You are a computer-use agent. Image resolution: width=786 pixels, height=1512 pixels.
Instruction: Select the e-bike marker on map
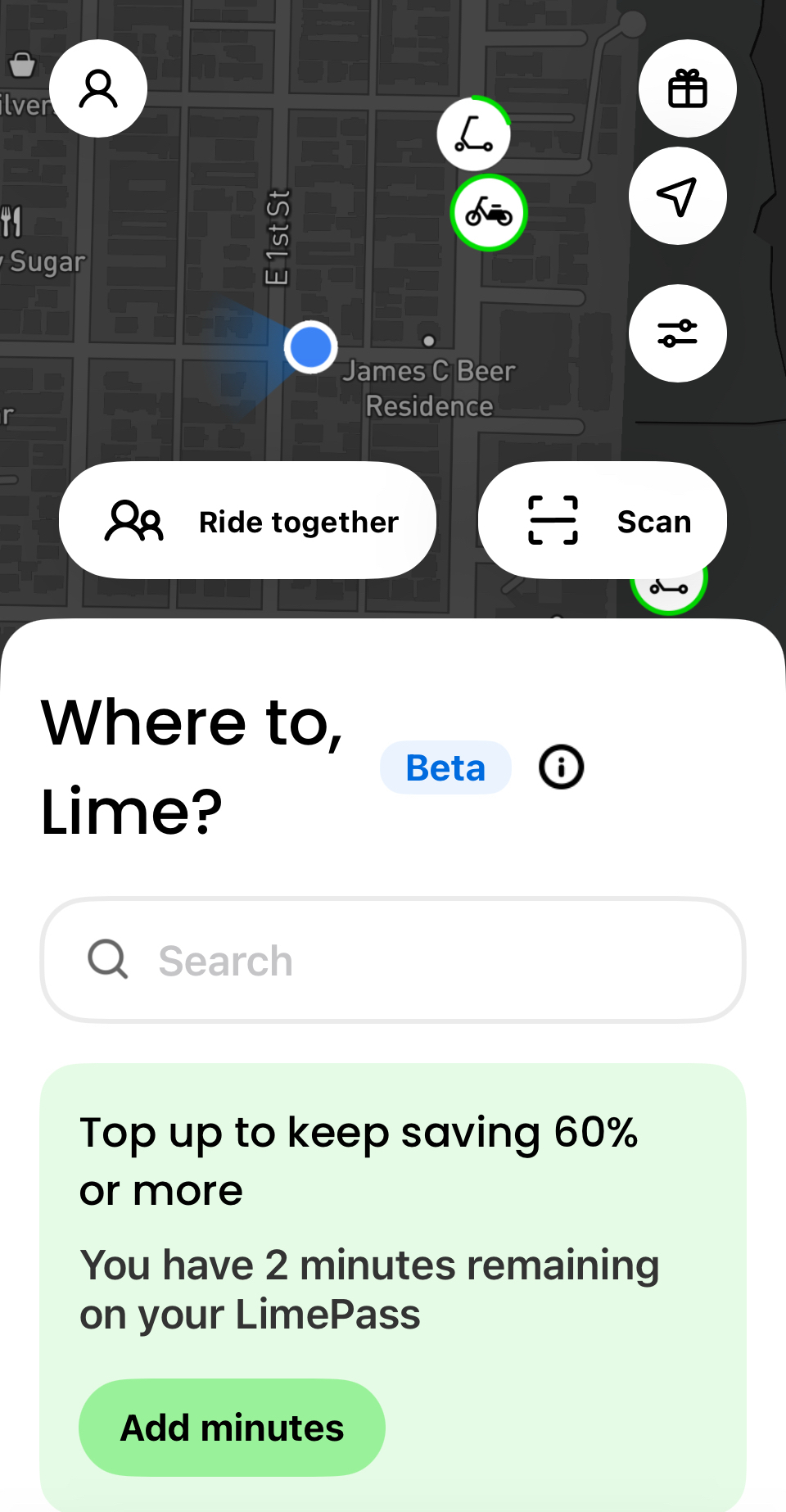(489, 213)
